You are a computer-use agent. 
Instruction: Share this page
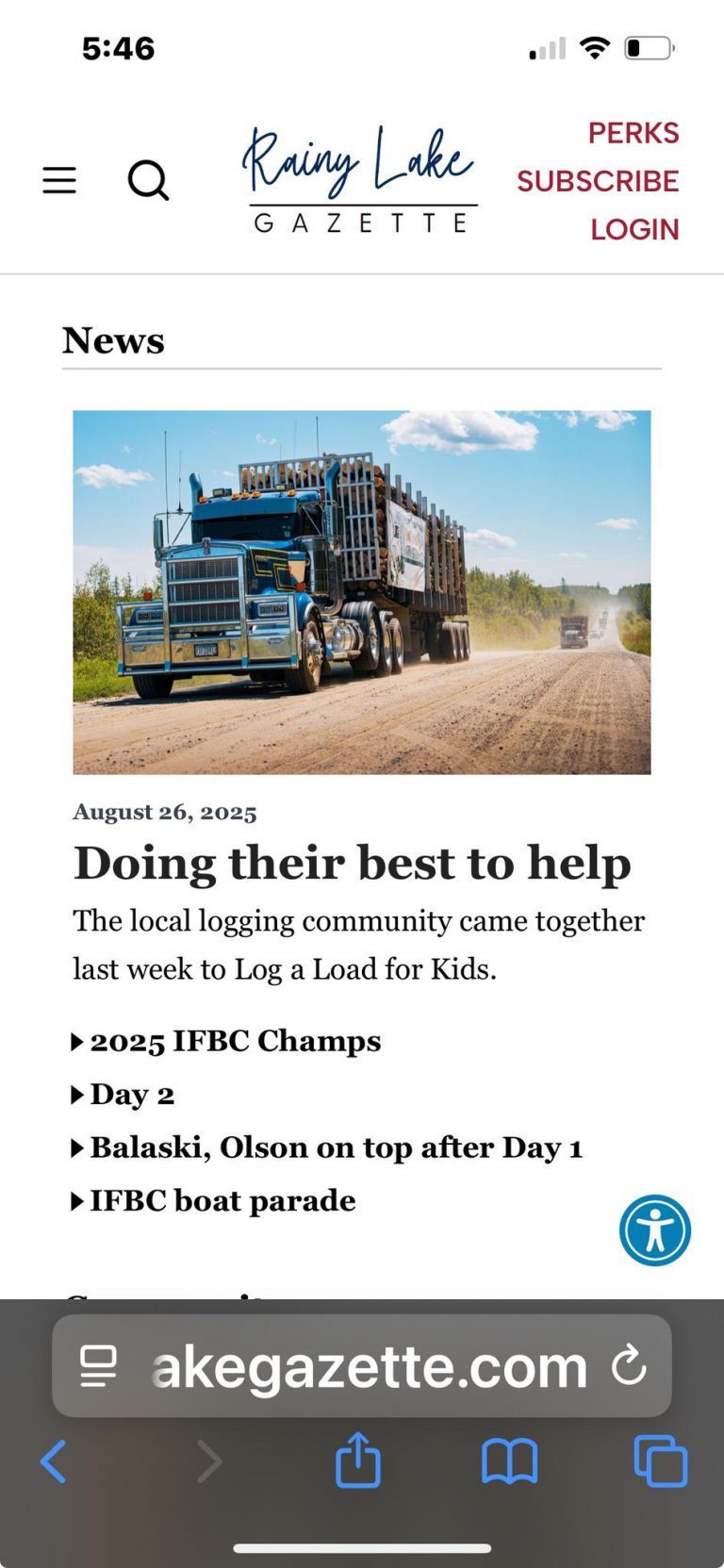coord(358,1461)
